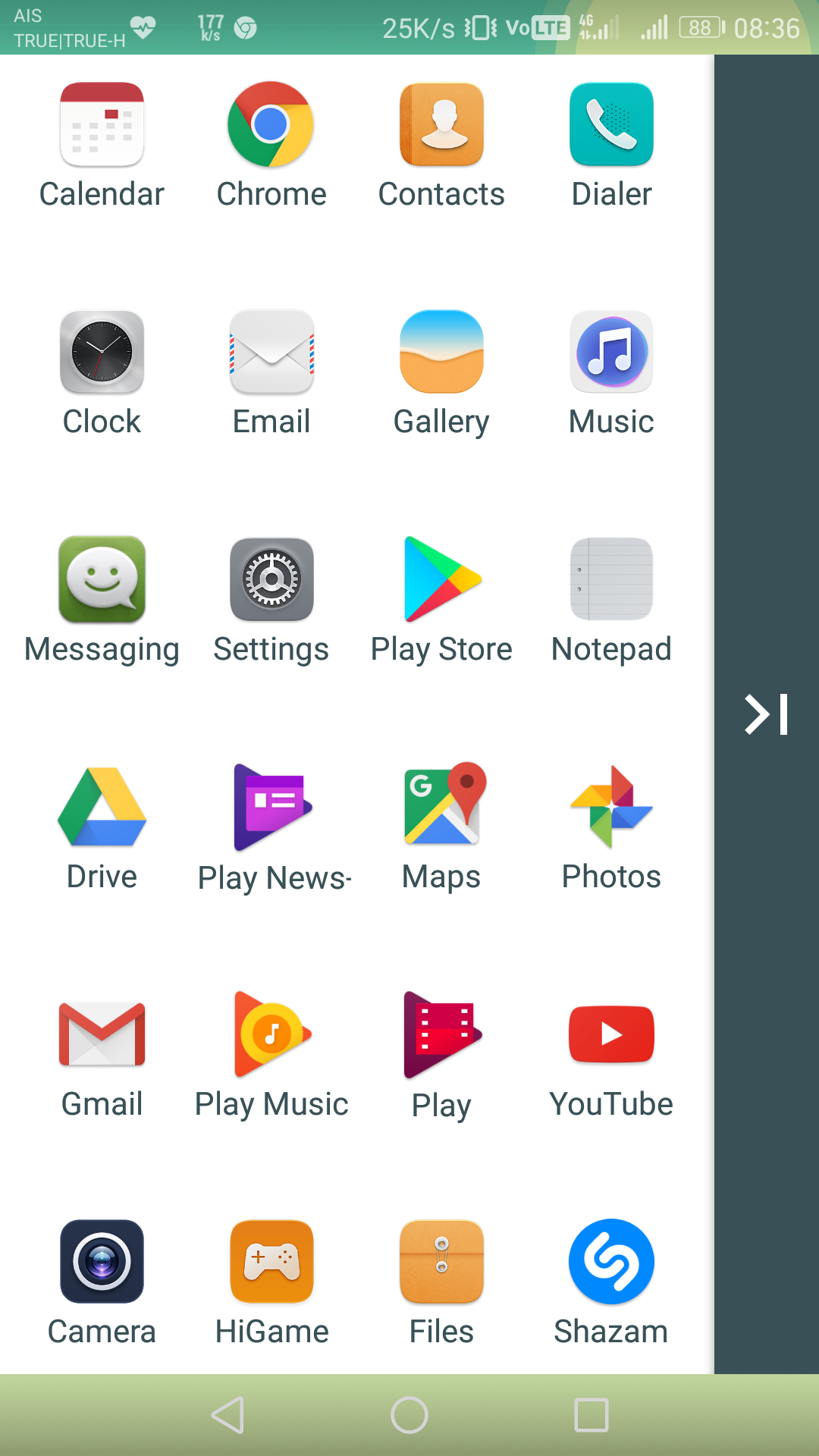Open the Calendar app
Image resolution: width=819 pixels, height=1456 pixels.
pyautogui.click(x=102, y=124)
